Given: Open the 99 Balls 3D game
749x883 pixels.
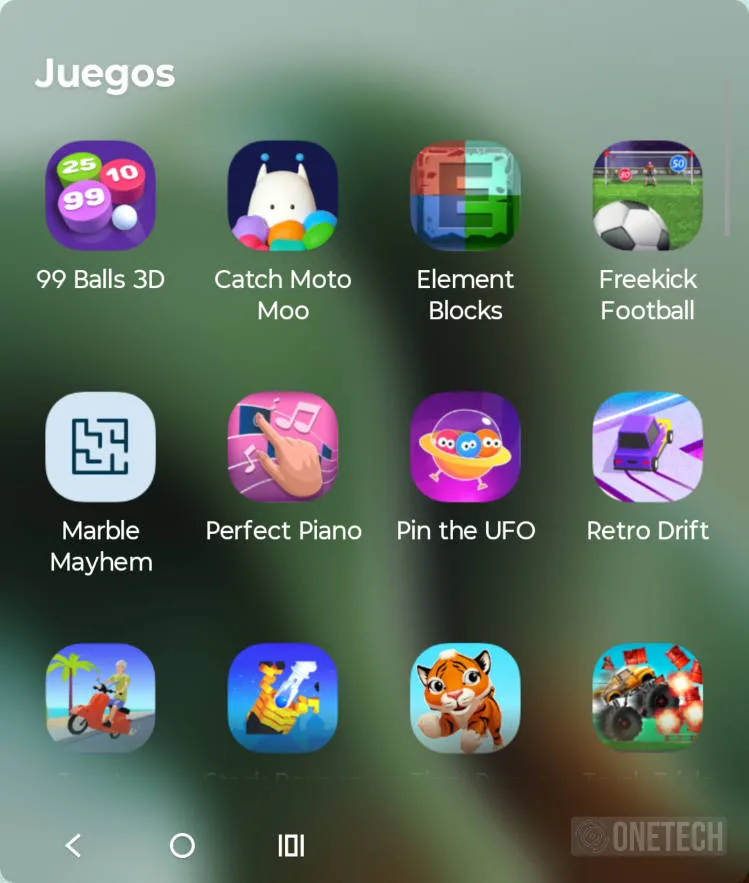Looking at the screenshot, I should [100, 196].
